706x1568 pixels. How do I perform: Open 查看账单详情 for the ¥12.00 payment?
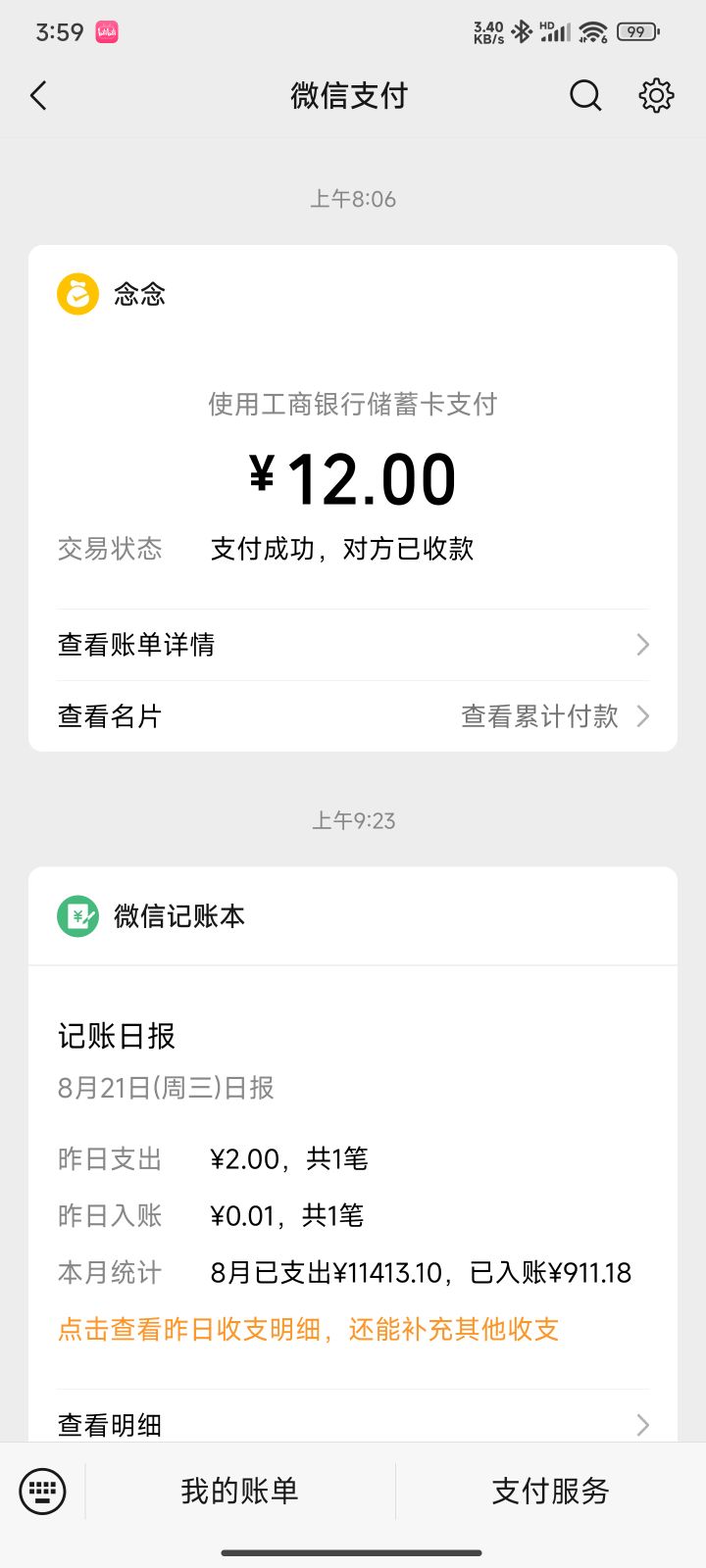click(x=353, y=645)
